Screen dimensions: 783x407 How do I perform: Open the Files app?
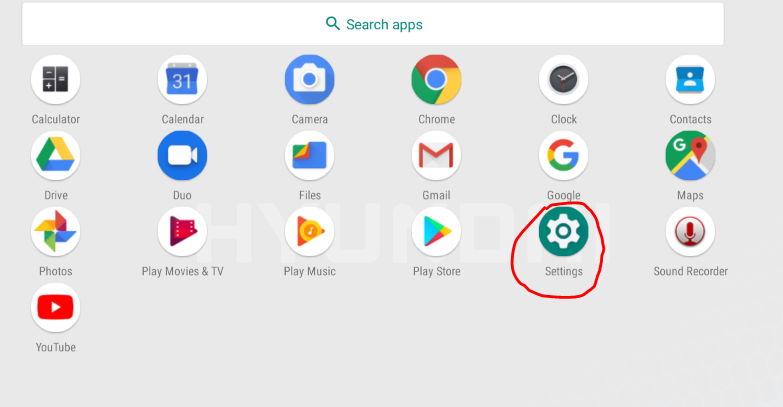[309, 156]
